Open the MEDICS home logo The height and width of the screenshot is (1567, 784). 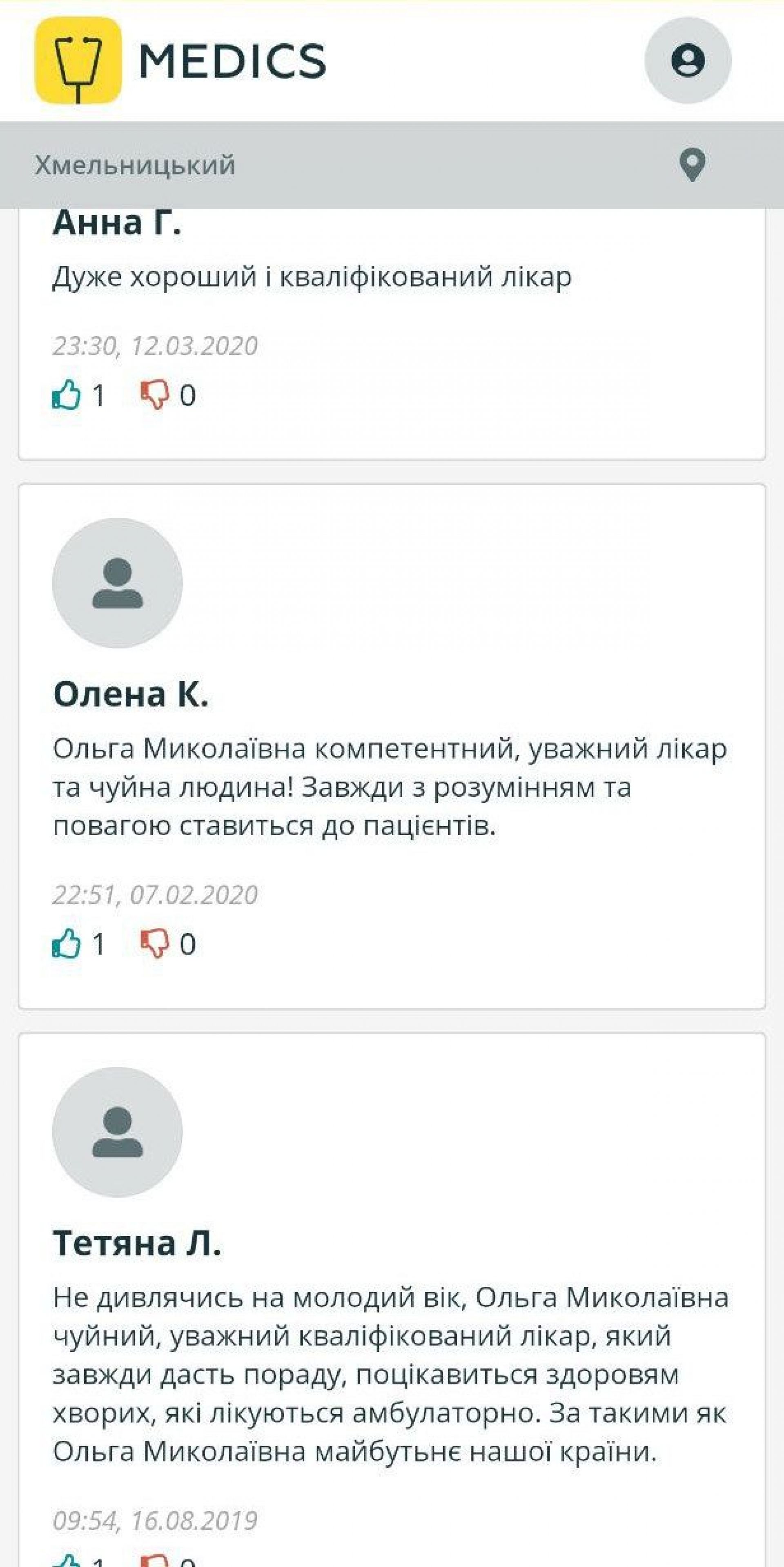point(180,60)
